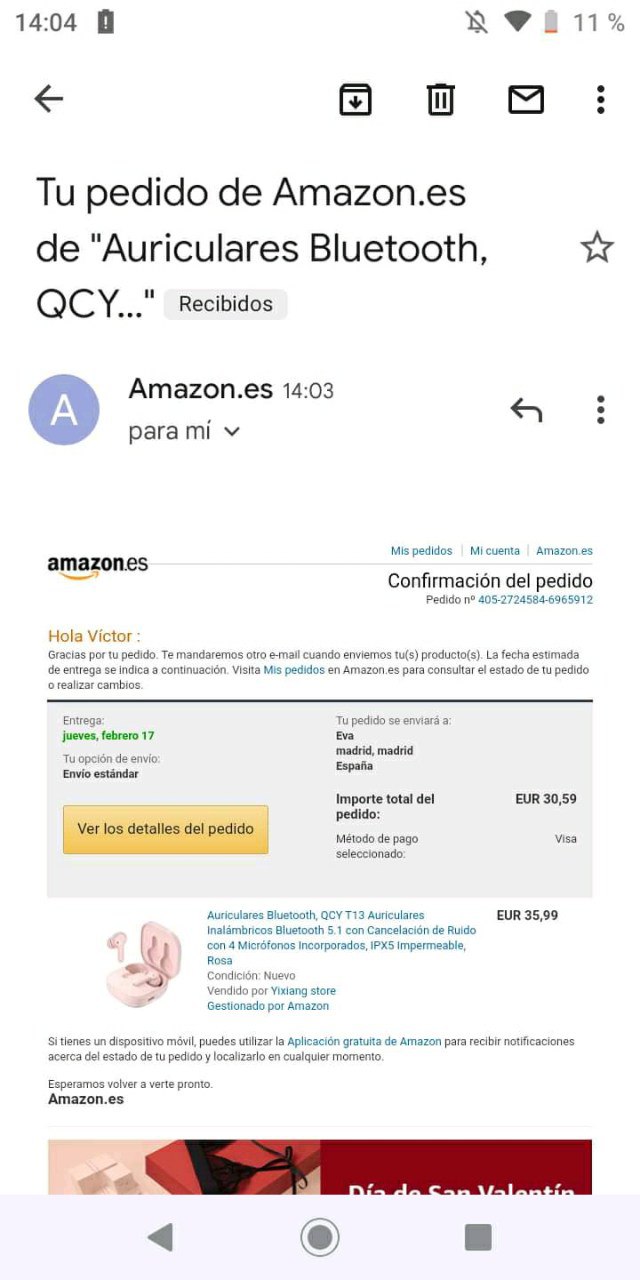Open the message options menu next to reply
The height and width of the screenshot is (1280, 640).
pos(600,410)
